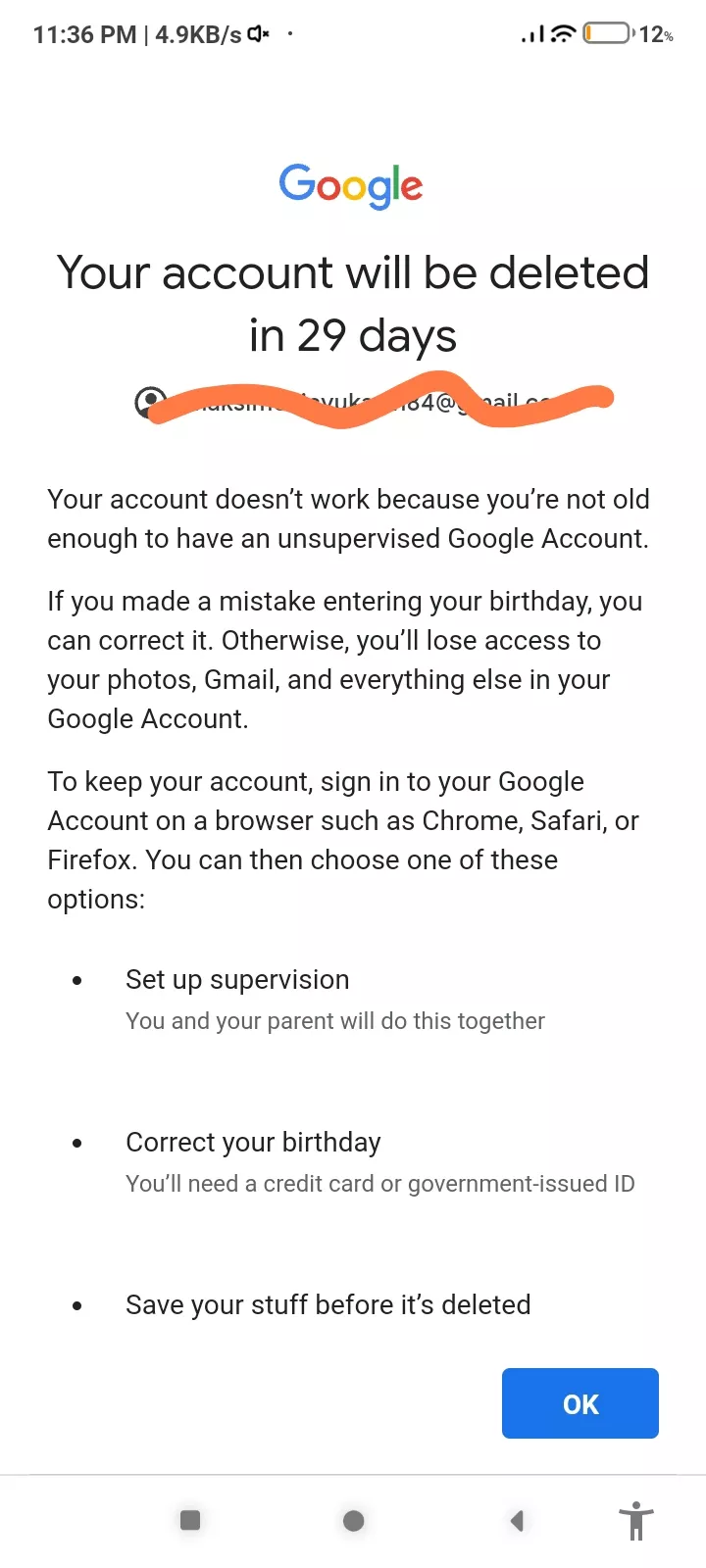The height and width of the screenshot is (1568, 706).
Task: Go back using the navigation arrow
Action: [x=517, y=1520]
